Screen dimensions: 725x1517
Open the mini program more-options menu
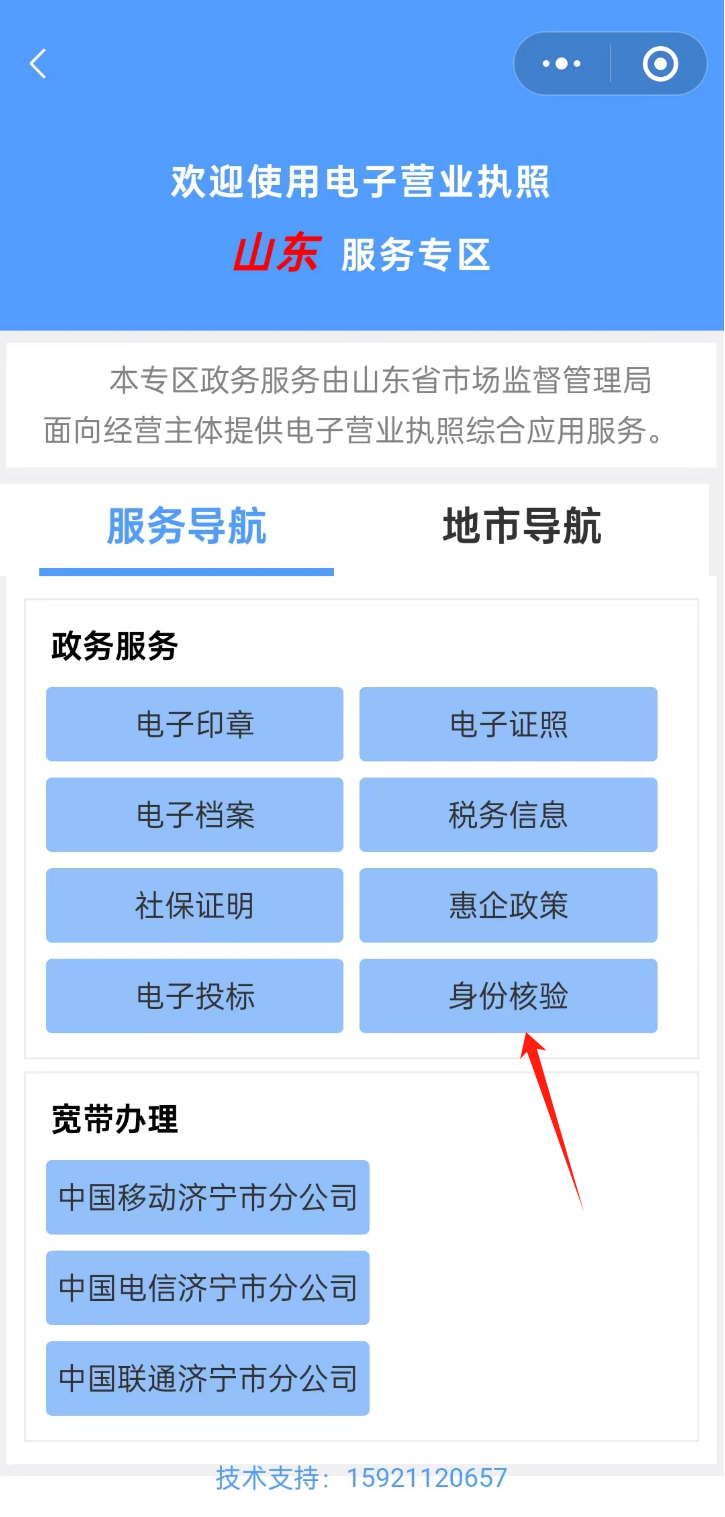tap(562, 64)
